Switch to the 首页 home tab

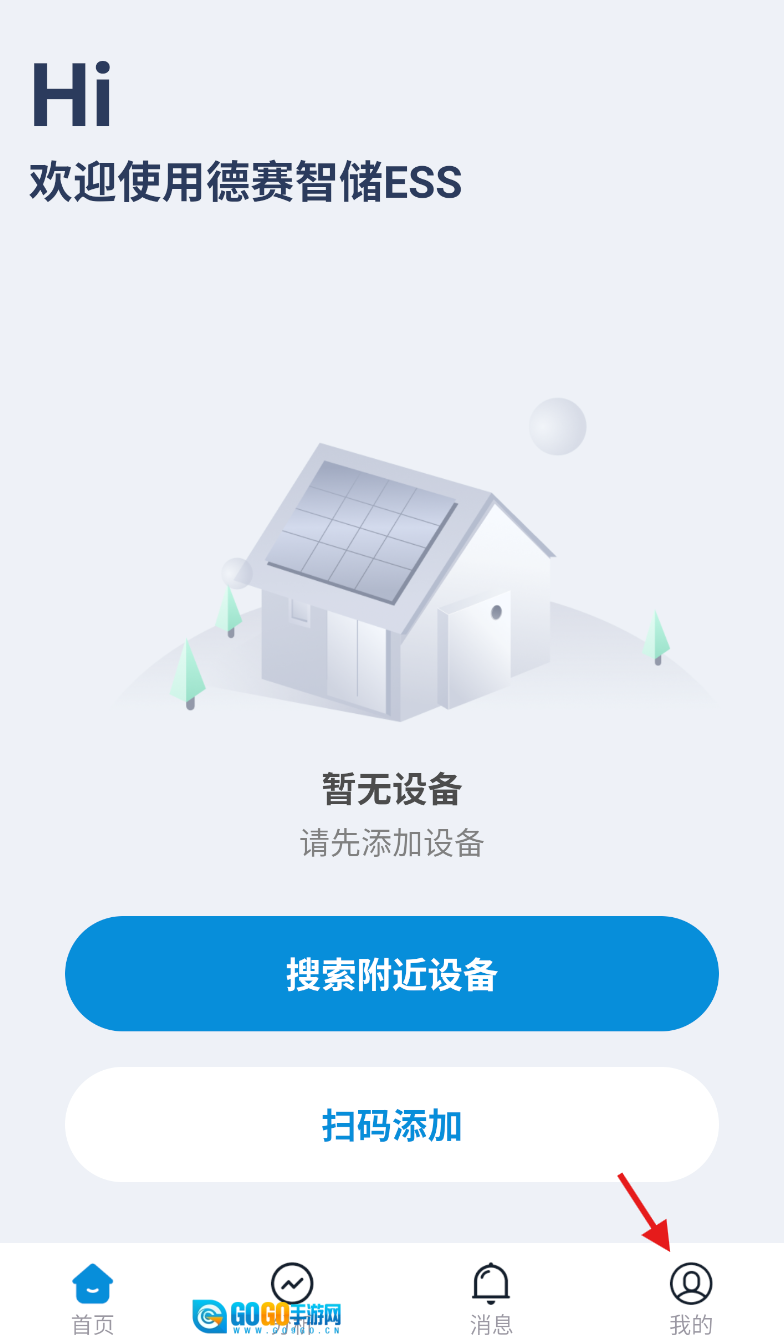pyautogui.click(x=93, y=1297)
